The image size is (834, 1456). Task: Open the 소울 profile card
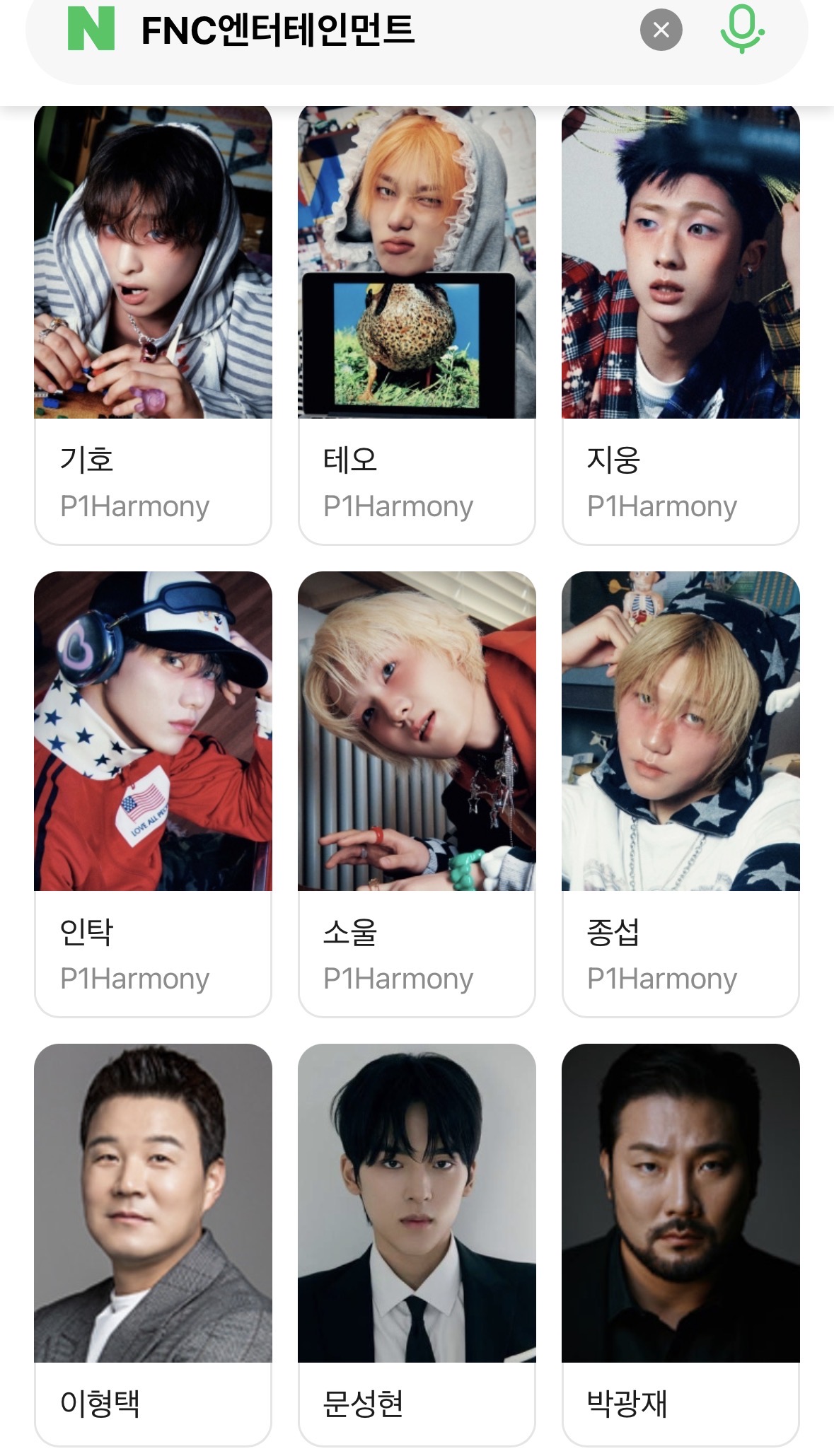pyautogui.click(x=417, y=793)
